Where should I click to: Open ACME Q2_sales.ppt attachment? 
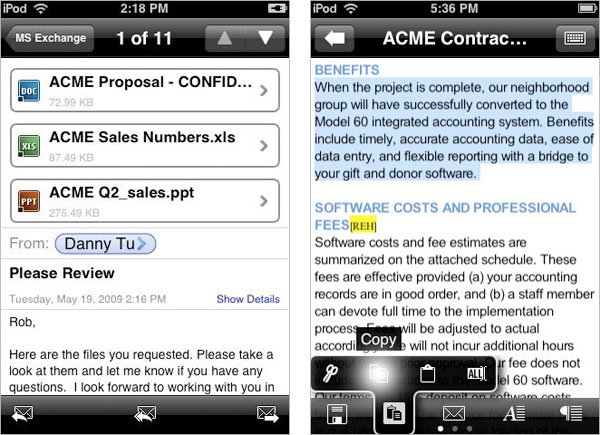pyautogui.click(x=142, y=202)
